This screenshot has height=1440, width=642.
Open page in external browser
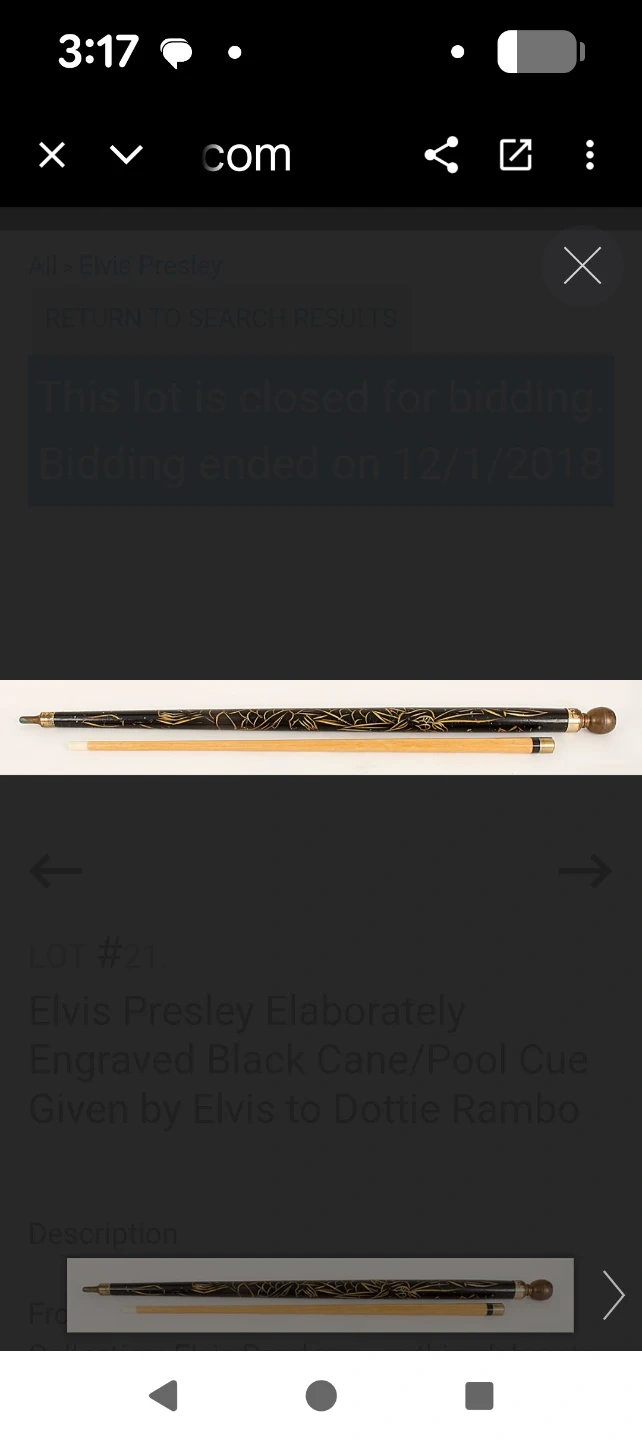pyautogui.click(x=516, y=155)
